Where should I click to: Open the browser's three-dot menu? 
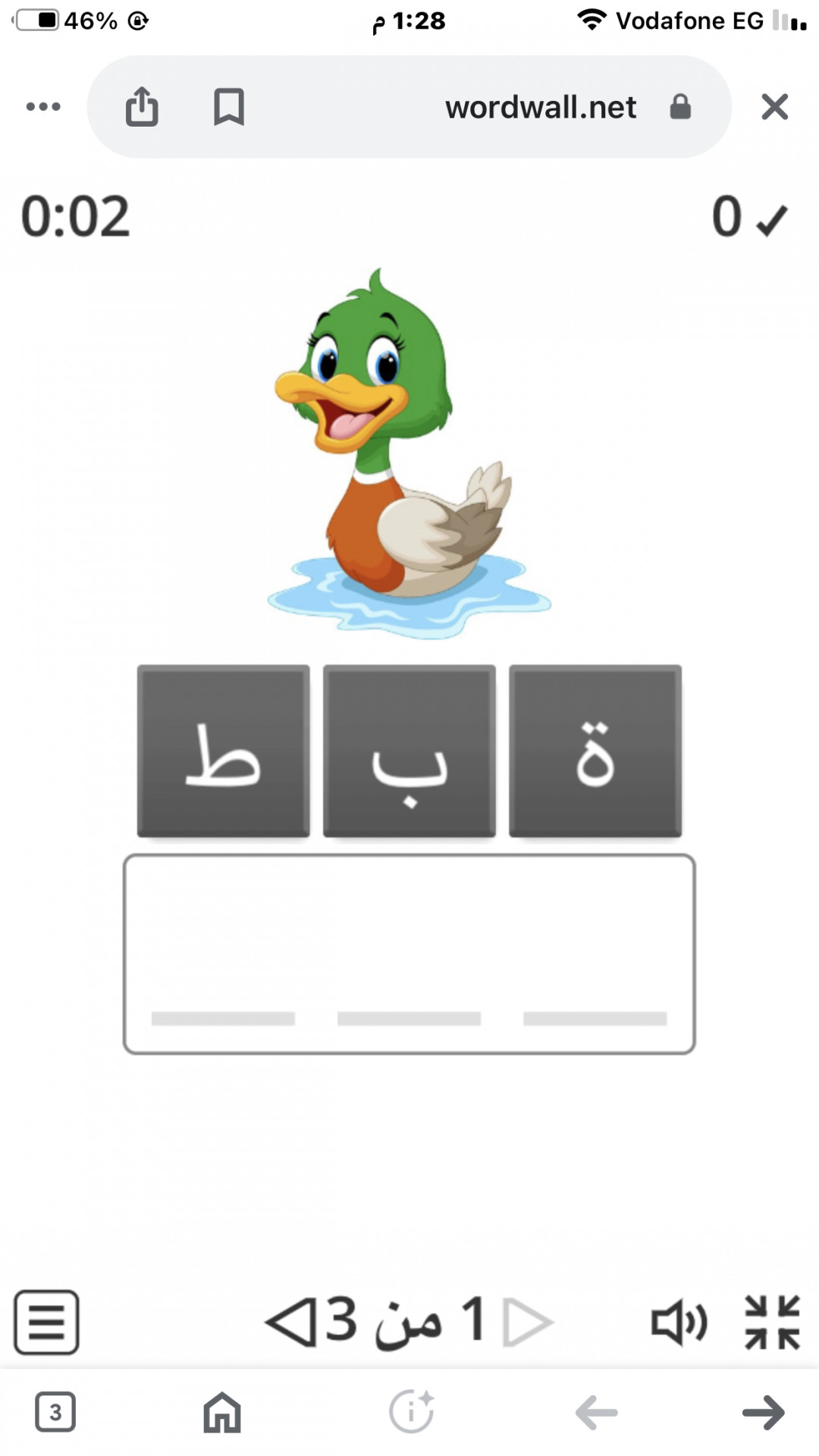(x=43, y=107)
